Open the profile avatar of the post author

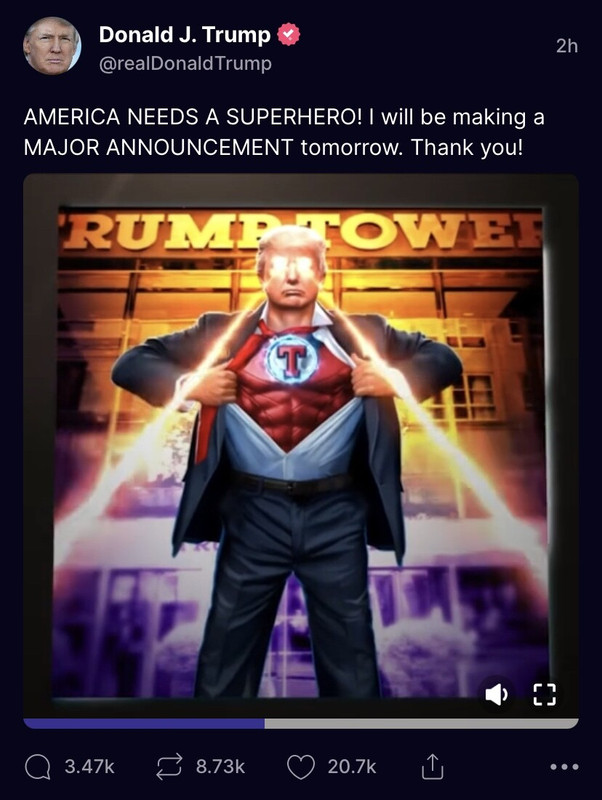coord(52,45)
